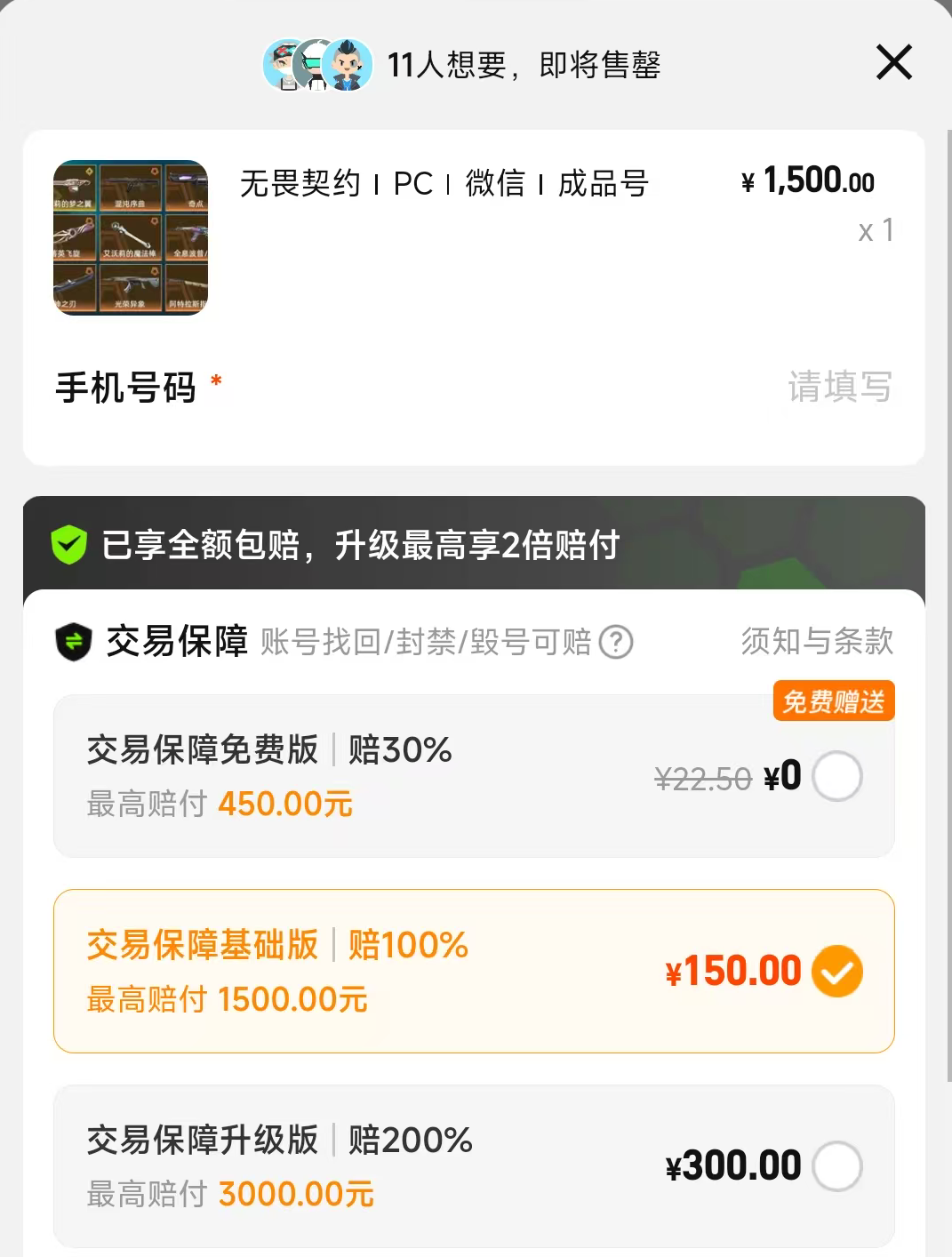This screenshot has height=1257, width=952.
Task: Tap the phone number field to fill in
Action: coord(474,388)
